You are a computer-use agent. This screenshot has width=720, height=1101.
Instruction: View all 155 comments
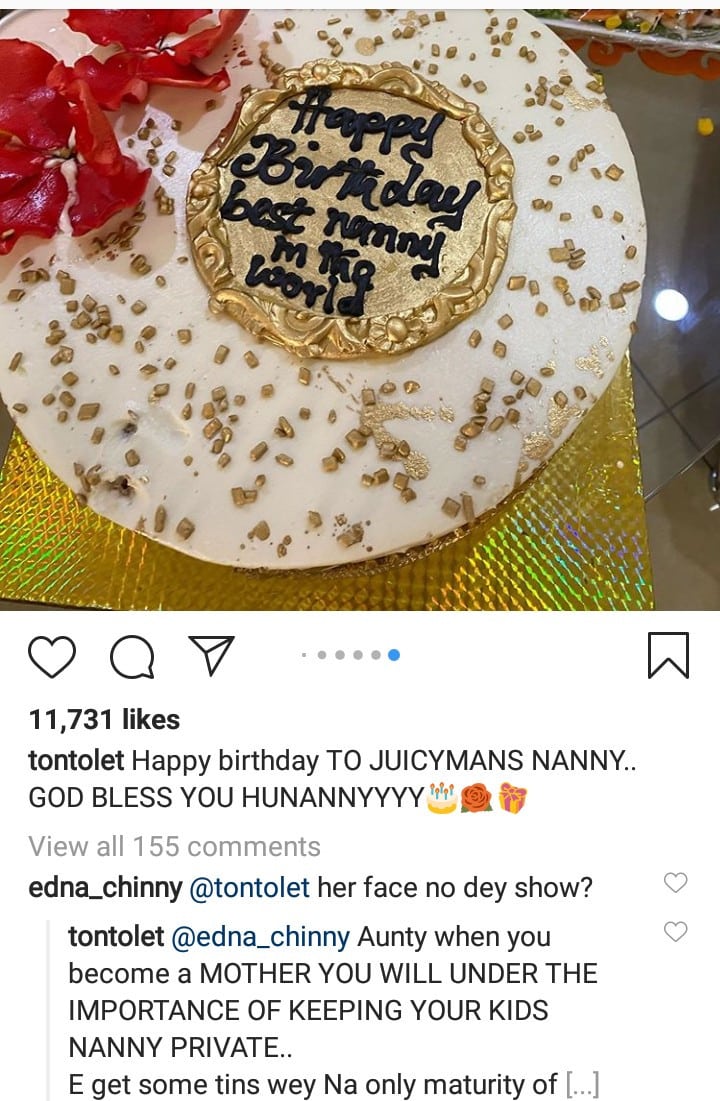[174, 846]
